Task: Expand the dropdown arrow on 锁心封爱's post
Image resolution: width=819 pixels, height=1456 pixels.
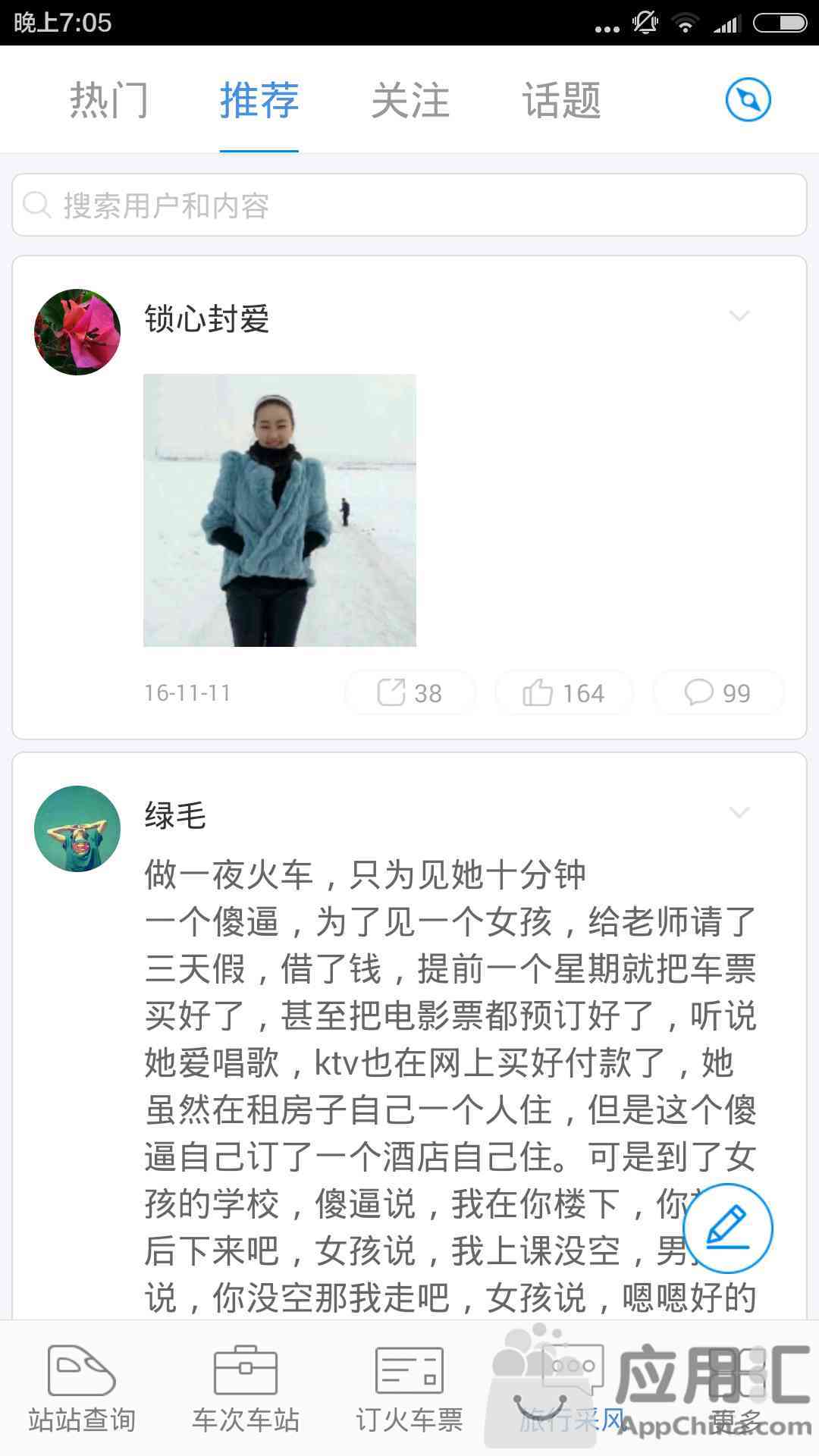Action: [739, 315]
